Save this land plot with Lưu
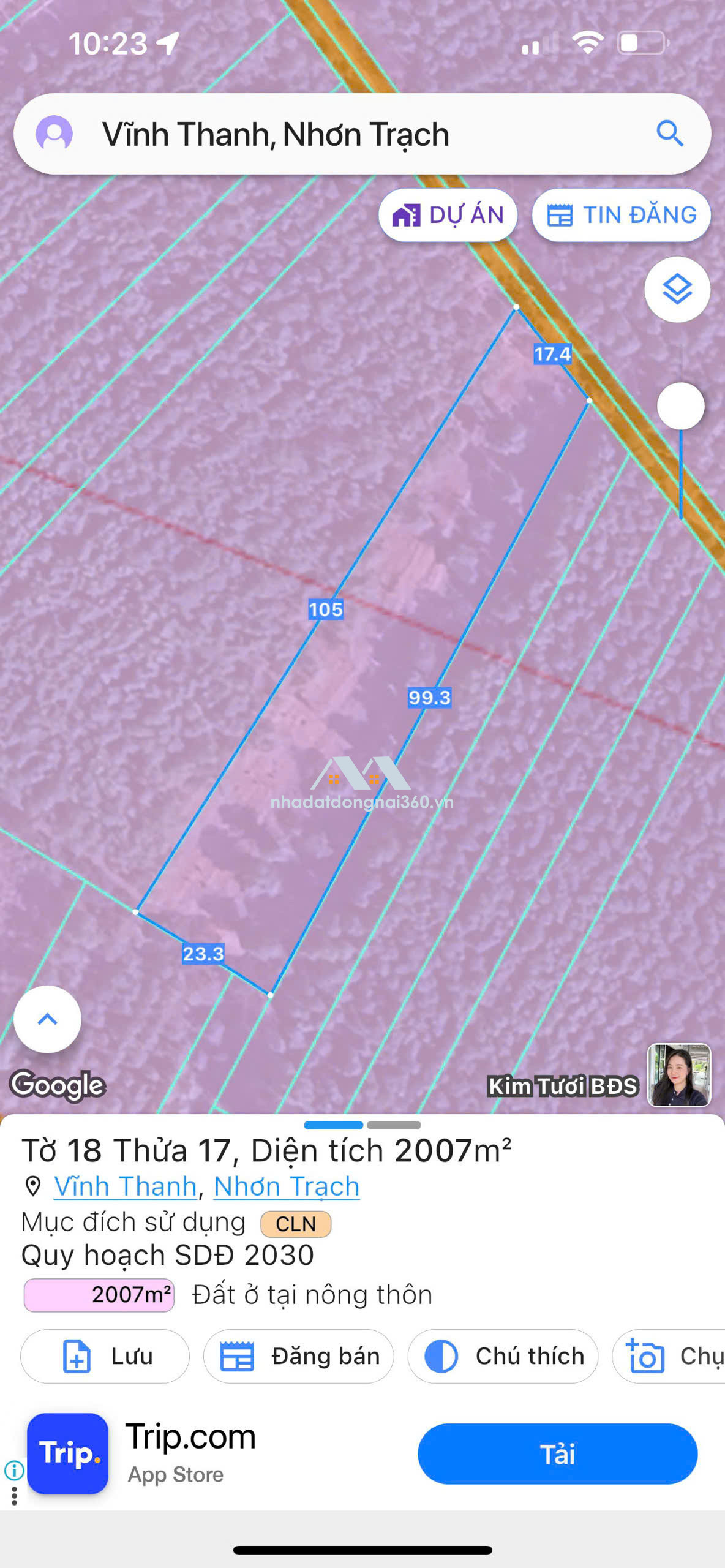 tap(105, 1356)
